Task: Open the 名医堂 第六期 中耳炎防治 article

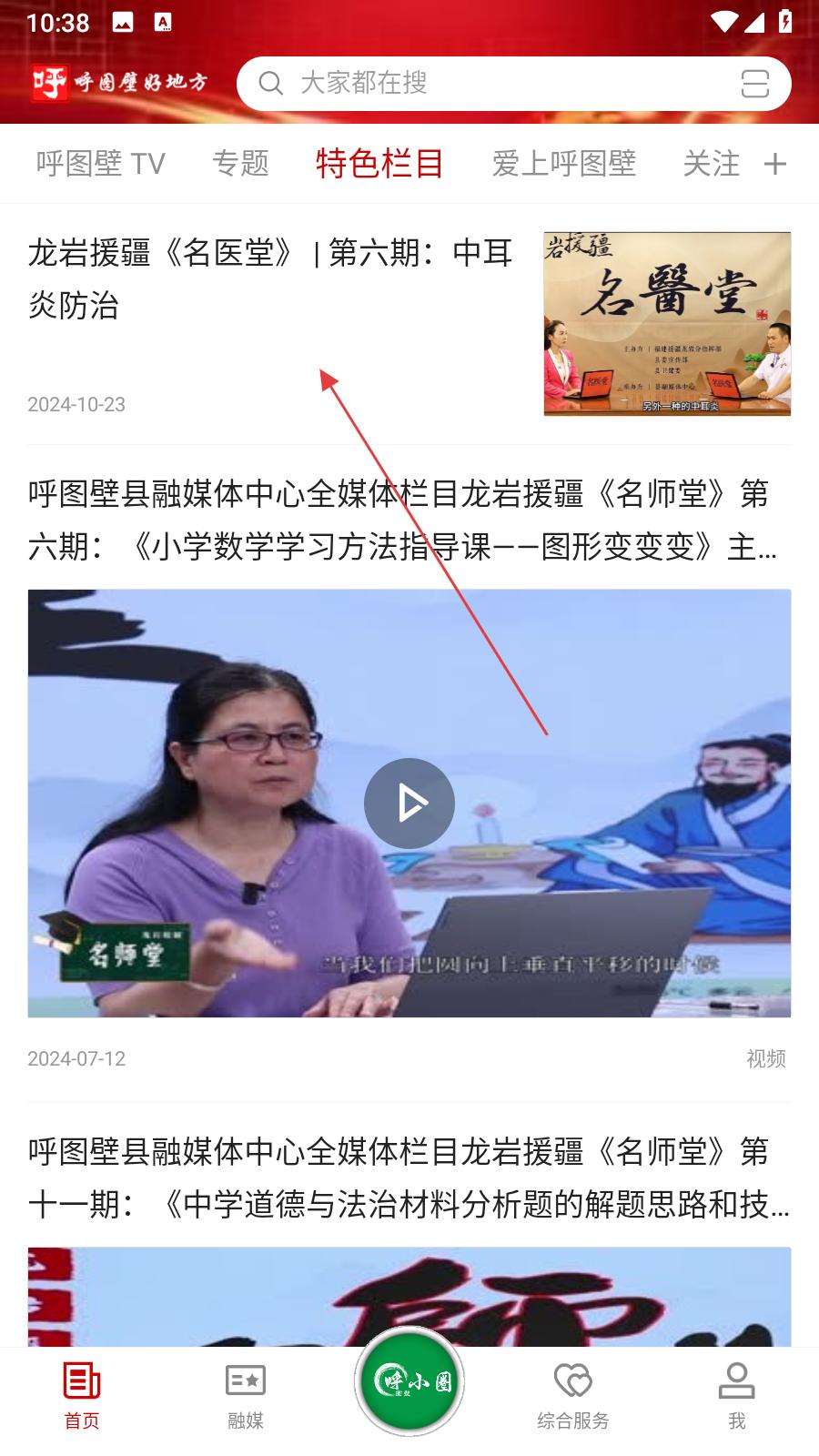Action: [269, 278]
